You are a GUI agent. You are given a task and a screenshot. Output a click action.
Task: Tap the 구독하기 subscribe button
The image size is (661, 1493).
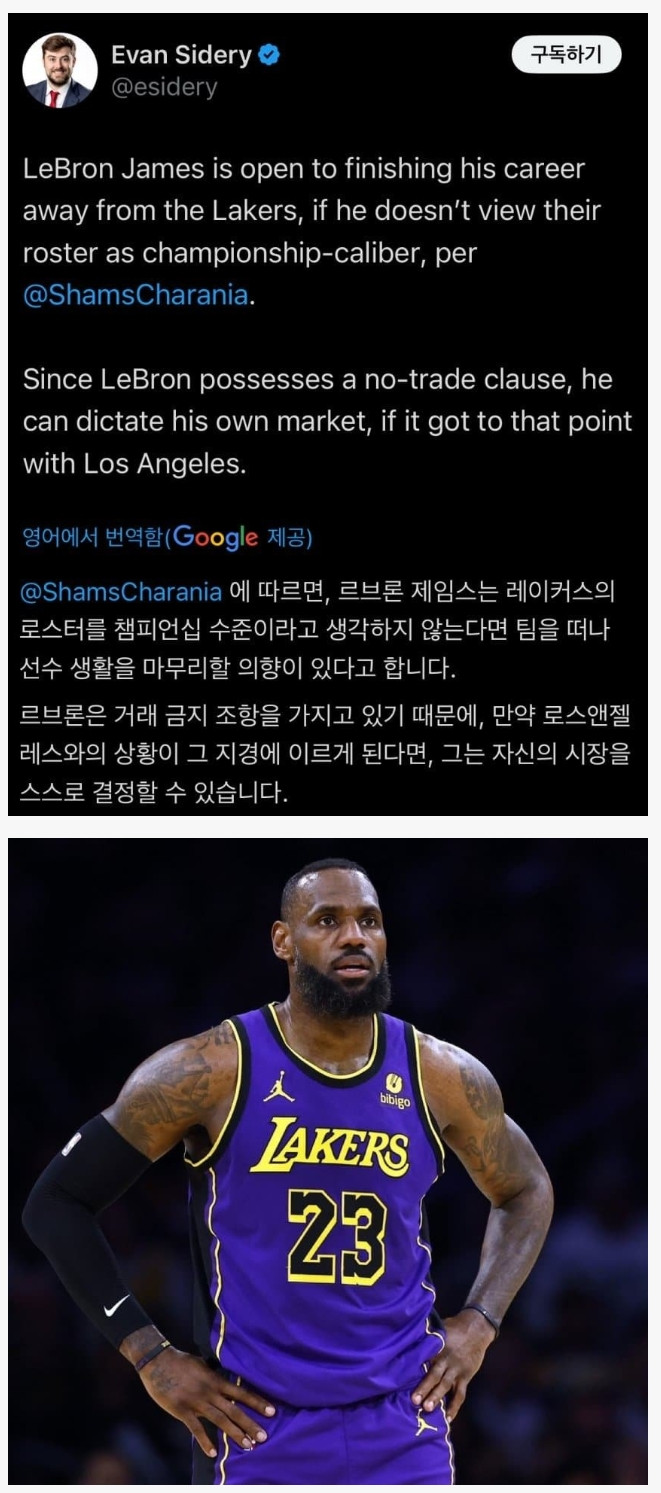pyautogui.click(x=566, y=55)
